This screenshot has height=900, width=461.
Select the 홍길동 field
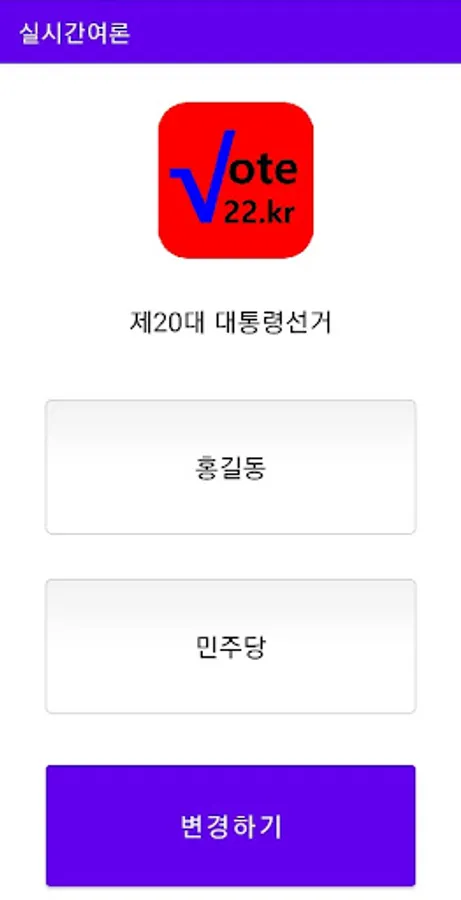tap(230, 467)
